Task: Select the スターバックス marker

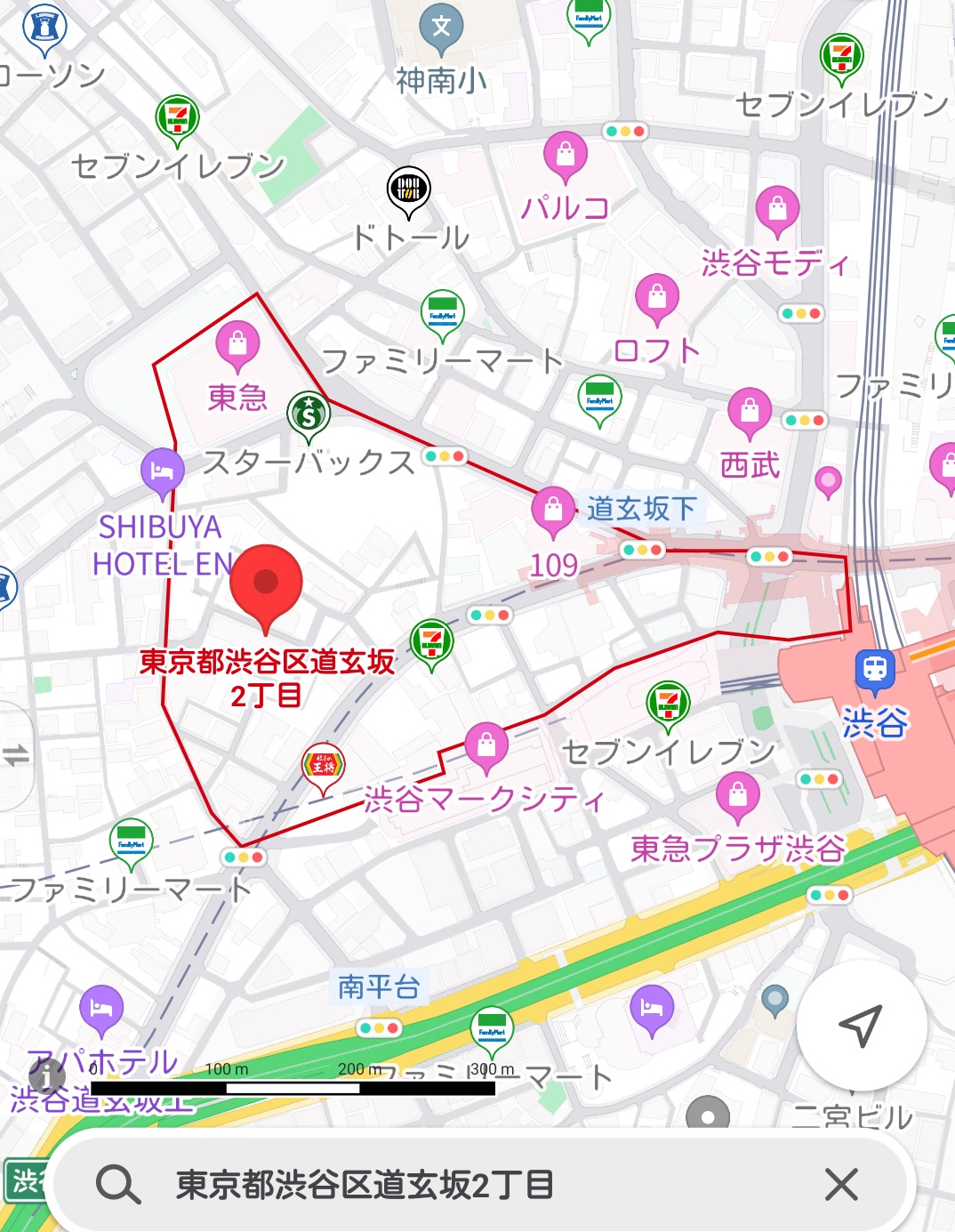Action: click(309, 415)
